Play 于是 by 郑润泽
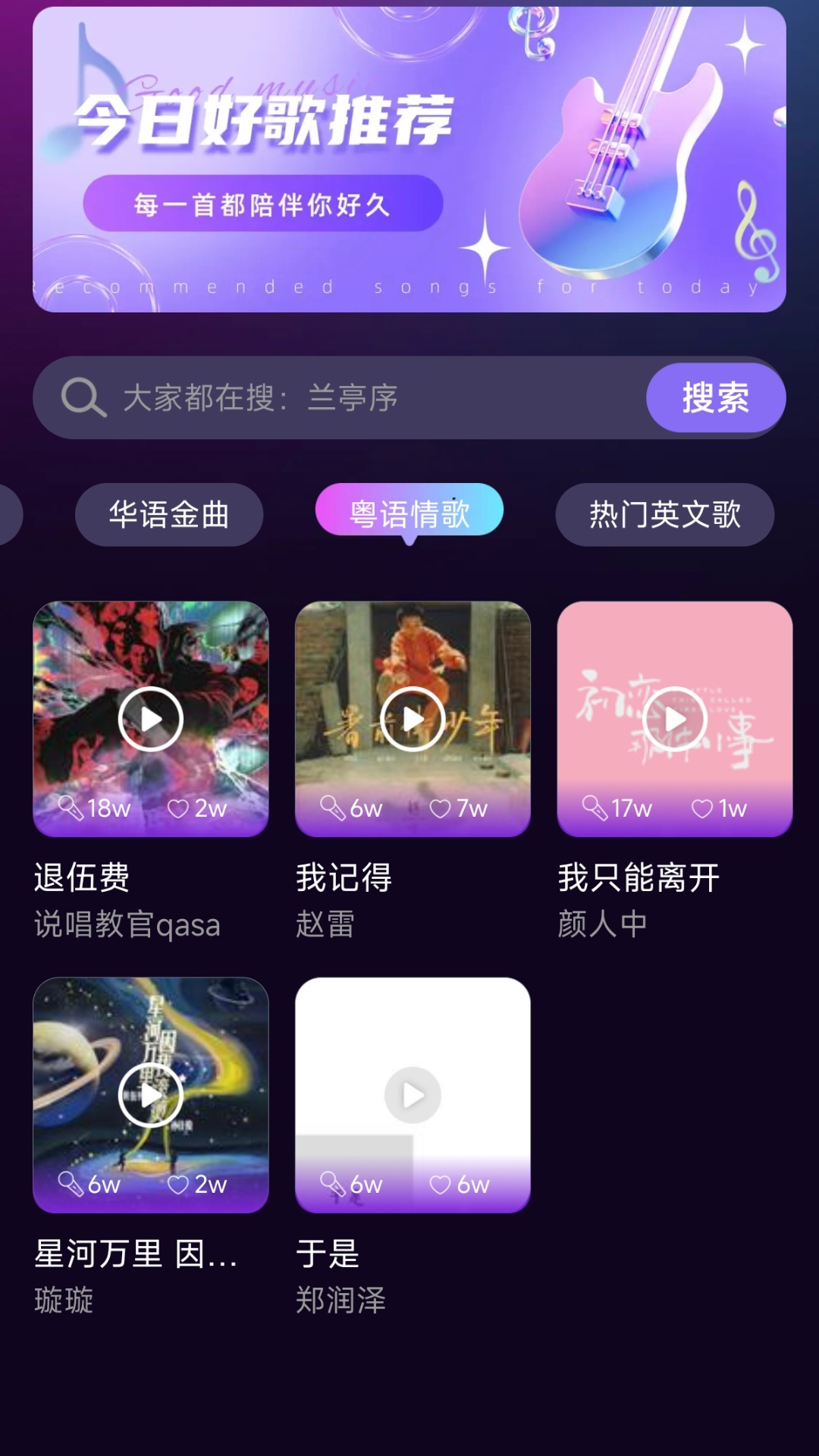This screenshot has height=1456, width=819. coord(413,1095)
